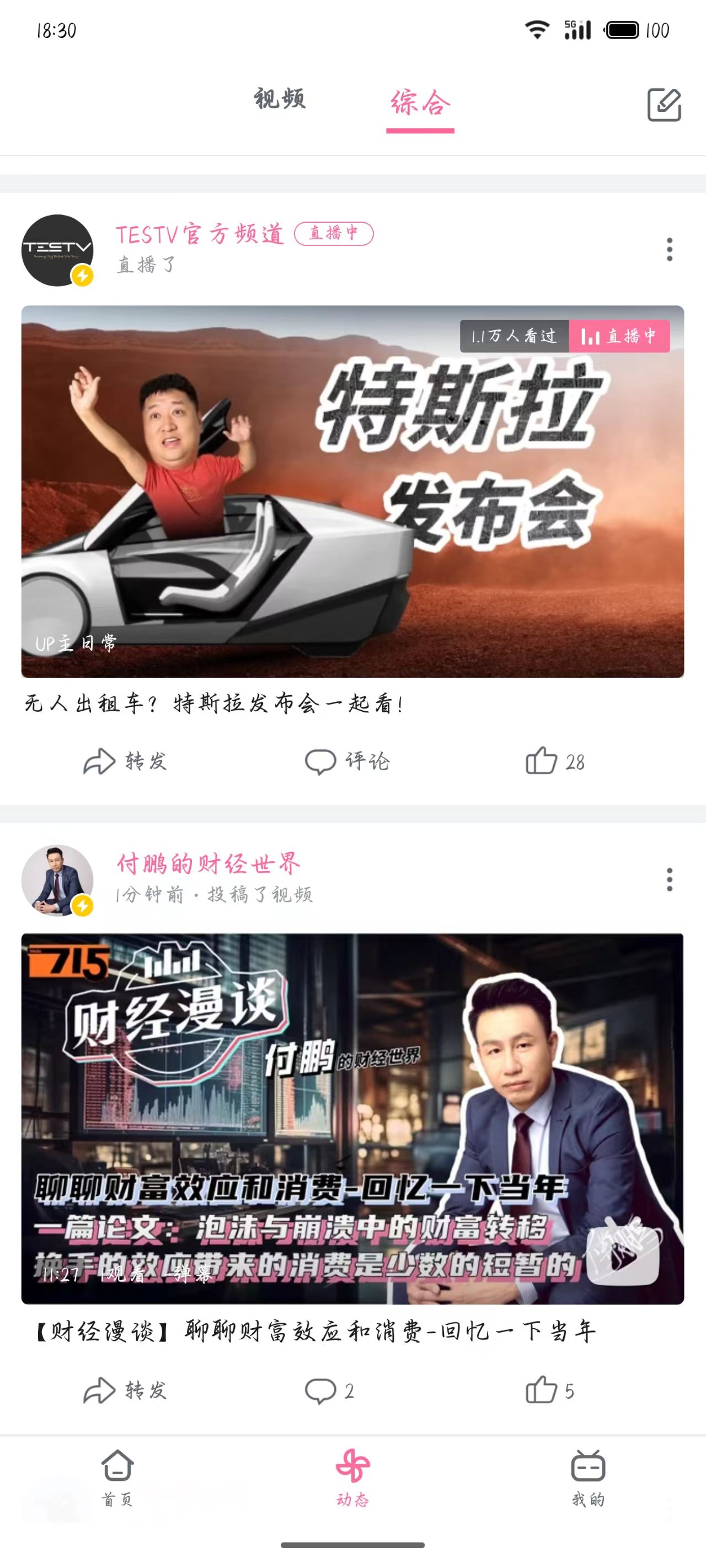Viewport: 706px width, 1568px height.
Task: Compose a new post with the edit icon
Action: pyautogui.click(x=664, y=105)
